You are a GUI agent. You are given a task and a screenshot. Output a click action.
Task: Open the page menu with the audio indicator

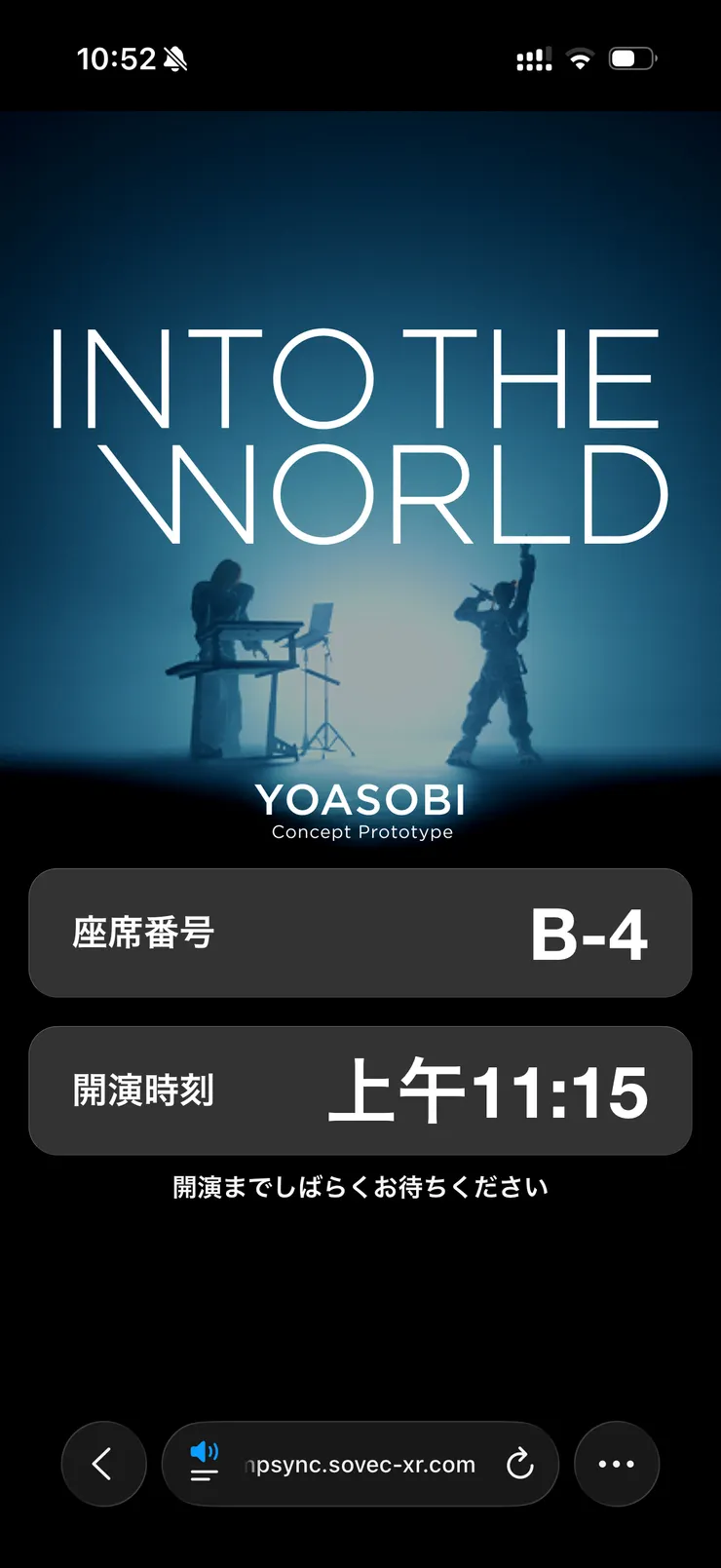(204, 1463)
